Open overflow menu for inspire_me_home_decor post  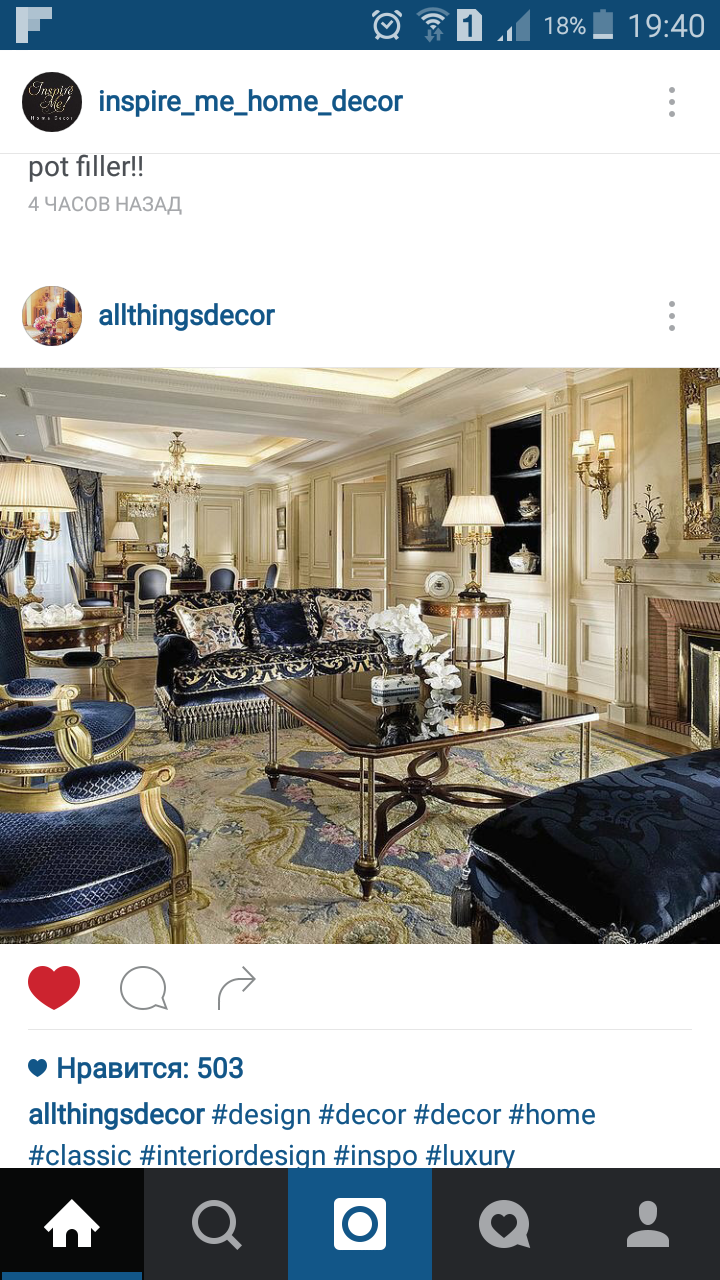pos(672,102)
